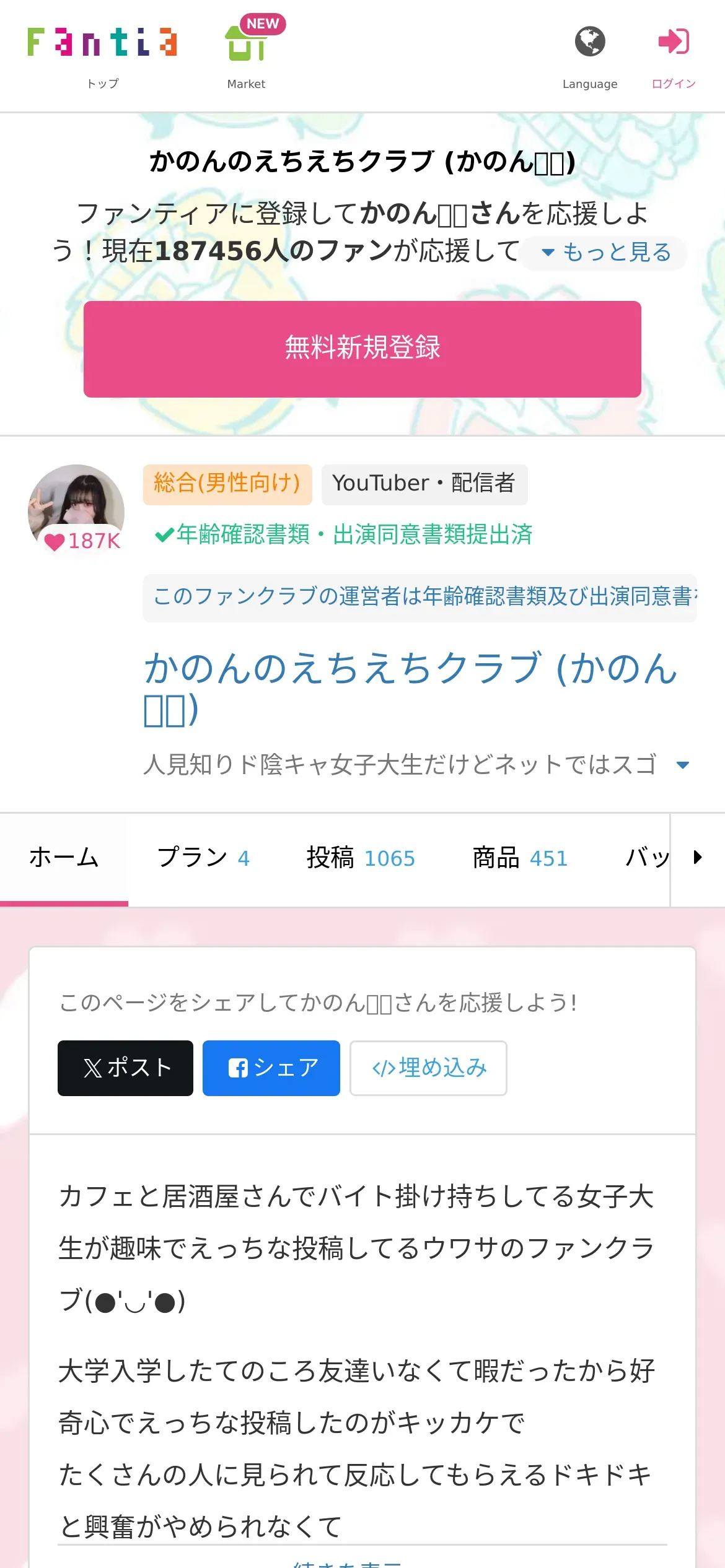
Task: Expand the fanclub description arrow
Action: 683,765
